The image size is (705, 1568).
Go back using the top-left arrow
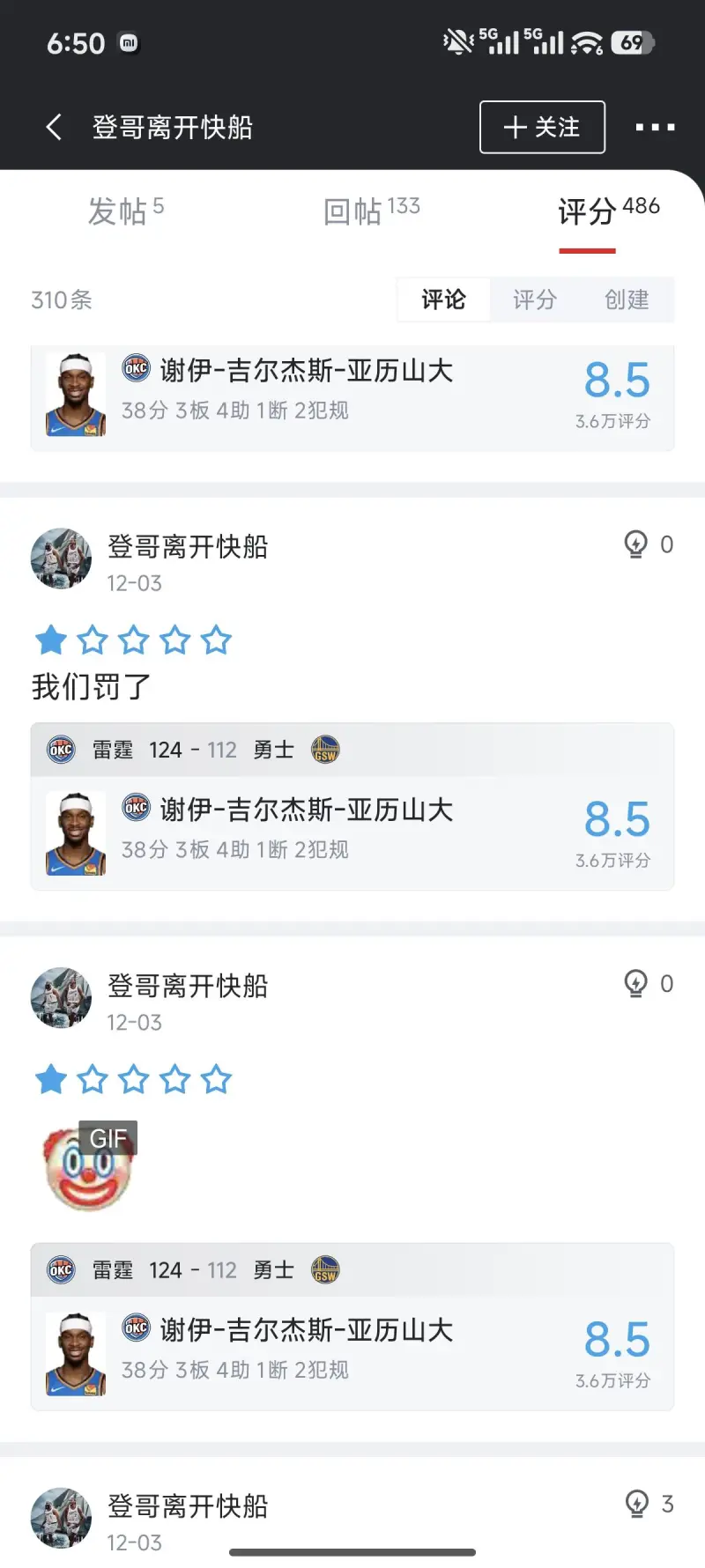pos(55,127)
